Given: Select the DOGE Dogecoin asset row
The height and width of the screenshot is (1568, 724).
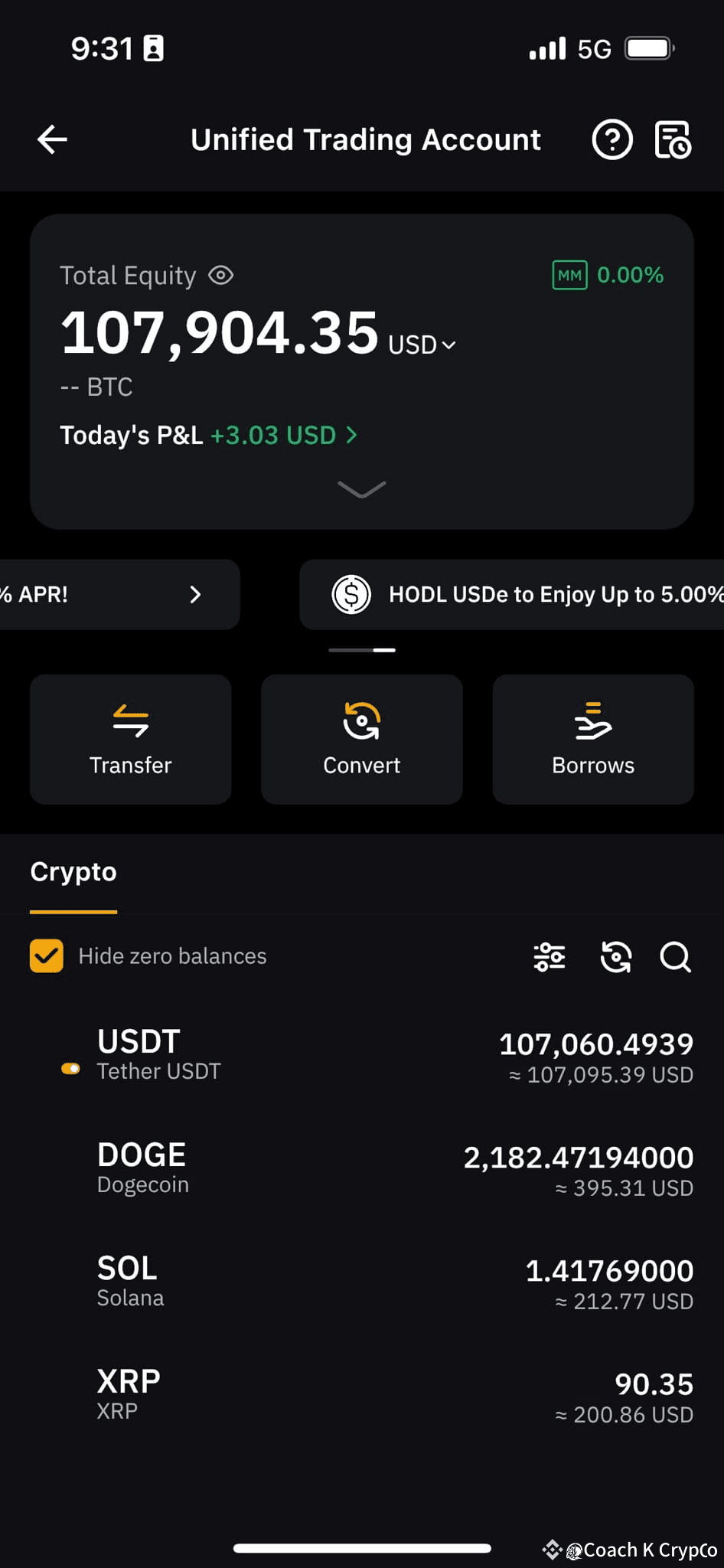Looking at the screenshot, I should click(x=361, y=1168).
